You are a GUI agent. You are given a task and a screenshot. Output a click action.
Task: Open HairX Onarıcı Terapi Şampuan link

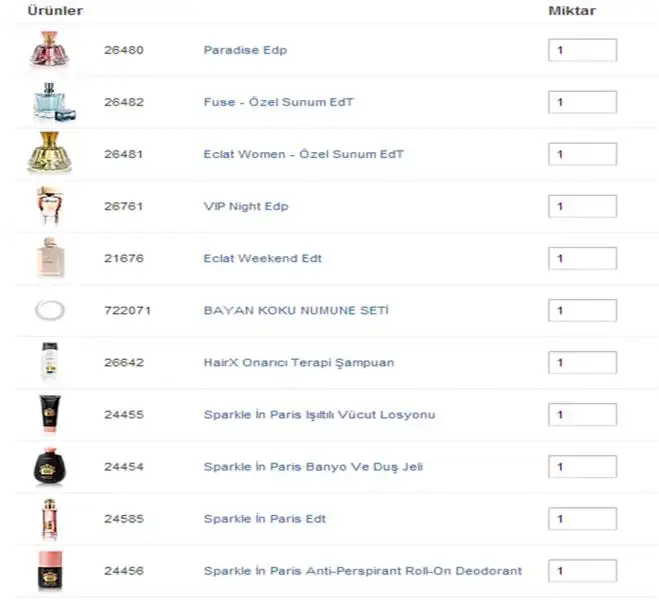(298, 363)
